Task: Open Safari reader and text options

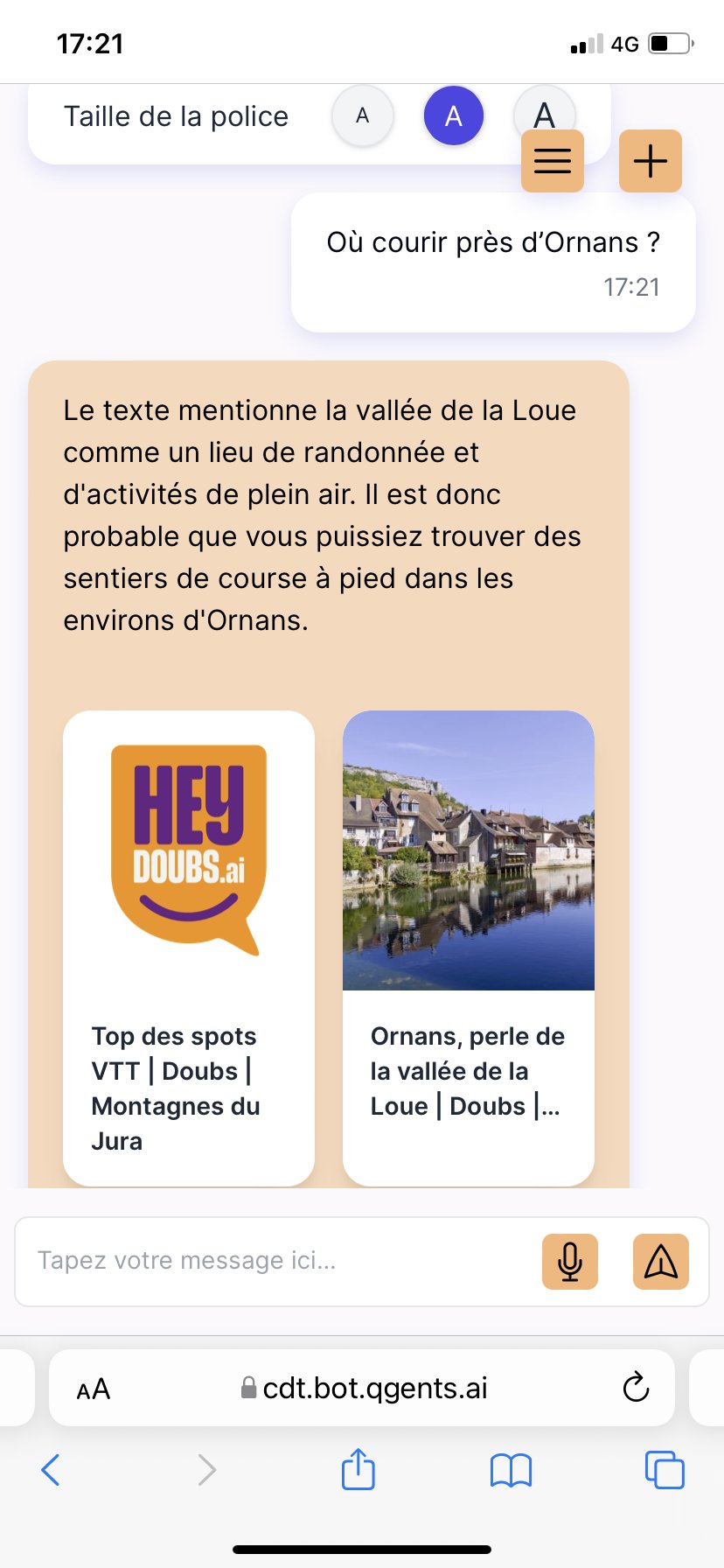Action: pos(94,1389)
